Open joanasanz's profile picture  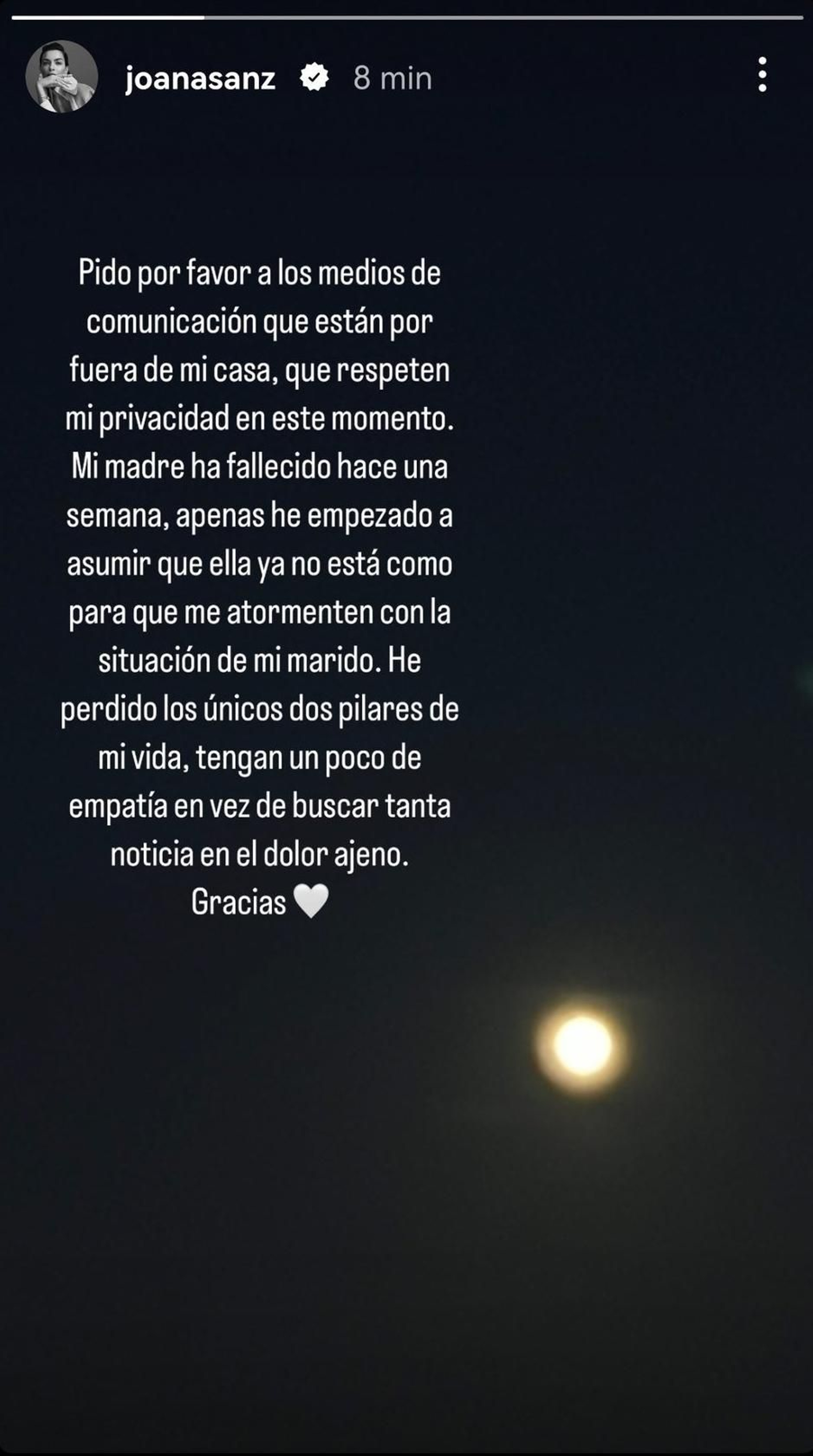coord(61,76)
